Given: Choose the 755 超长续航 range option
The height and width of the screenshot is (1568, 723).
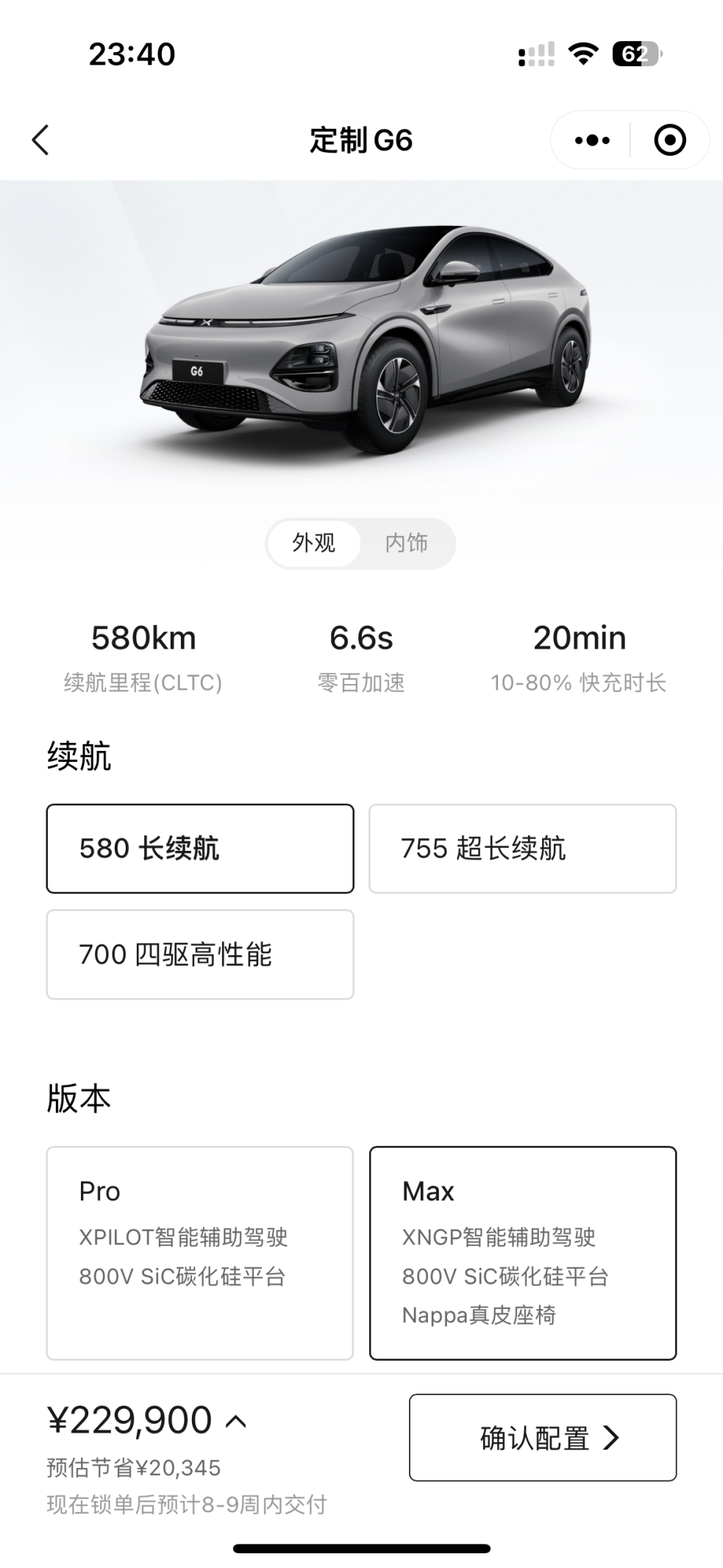Looking at the screenshot, I should pyautogui.click(x=522, y=849).
